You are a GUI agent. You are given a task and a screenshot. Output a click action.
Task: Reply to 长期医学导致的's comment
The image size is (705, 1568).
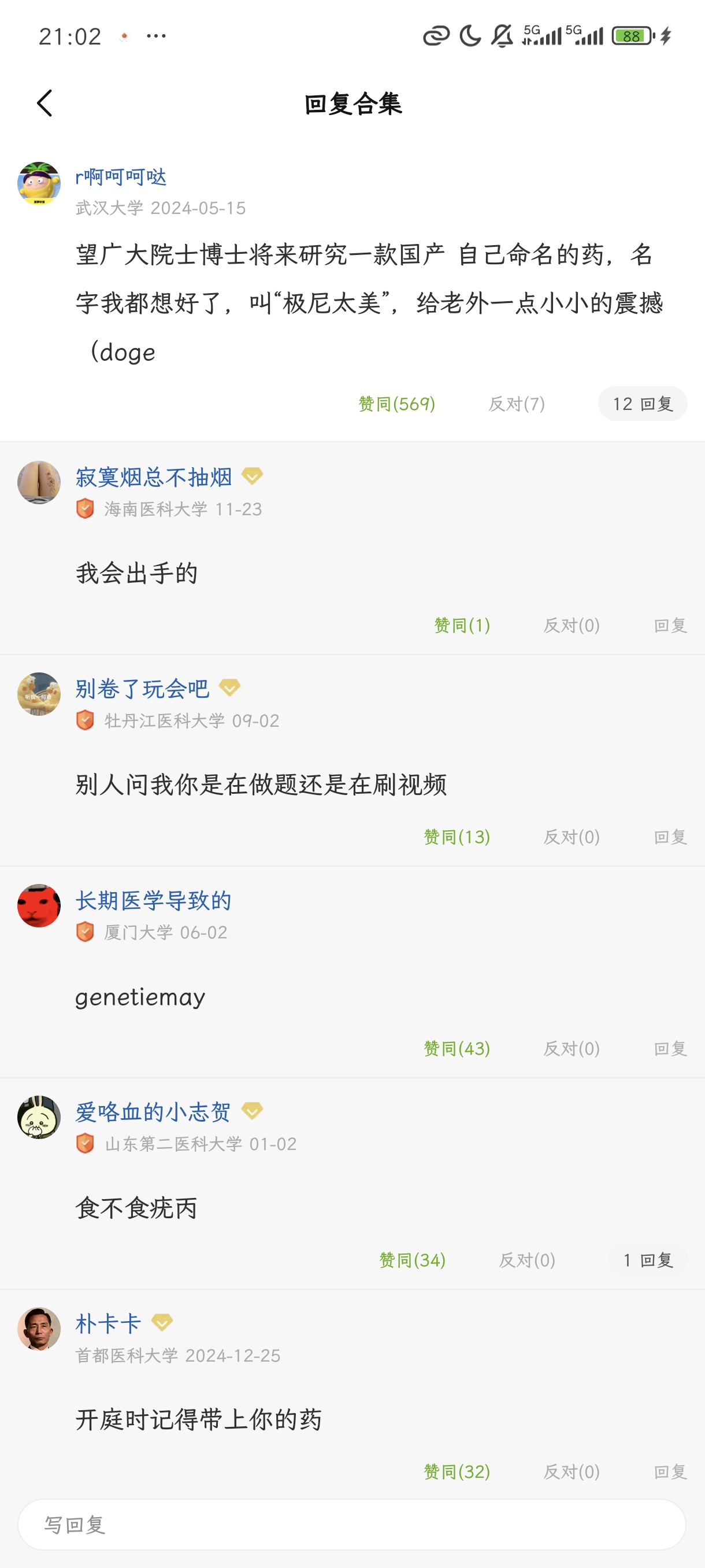point(670,1048)
